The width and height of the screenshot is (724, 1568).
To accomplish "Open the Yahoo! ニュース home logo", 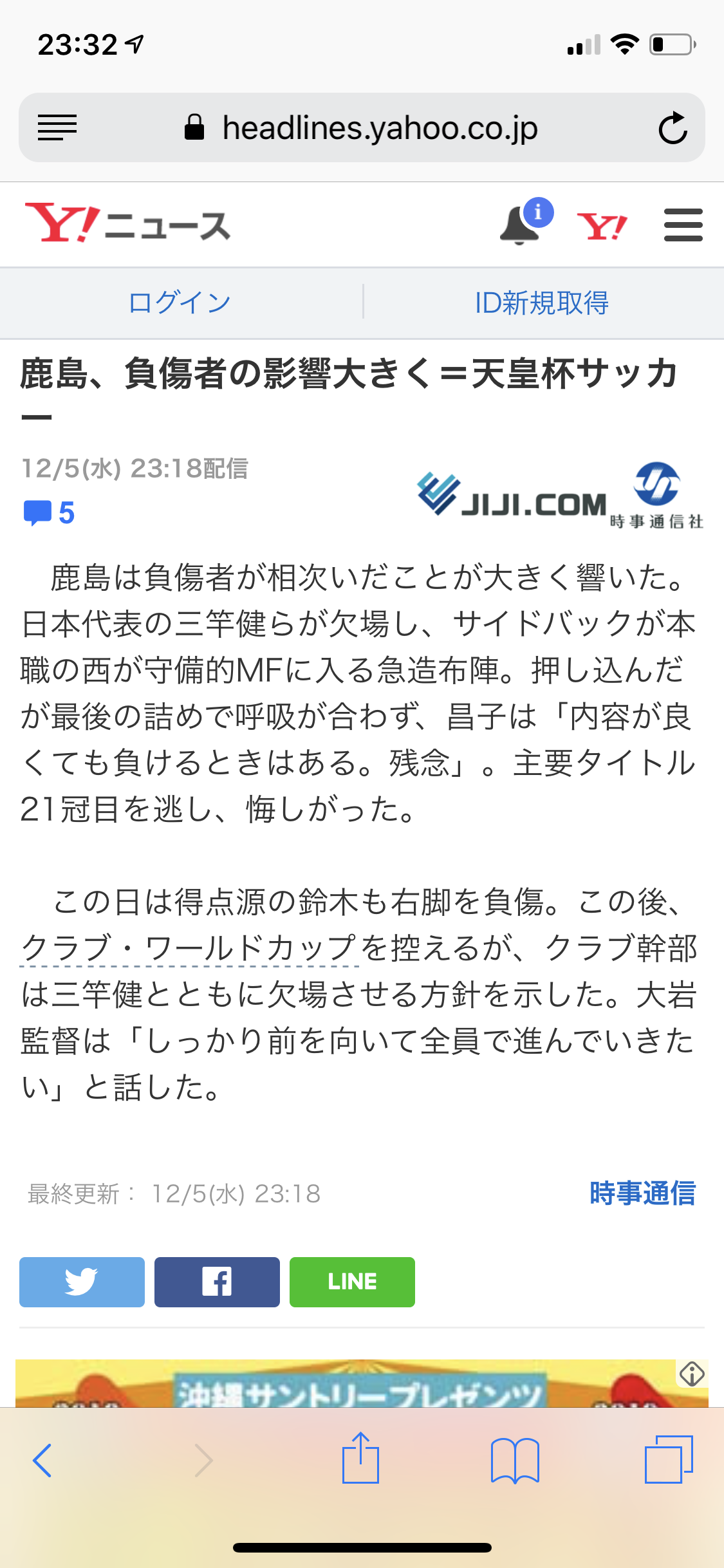I will 128,224.
